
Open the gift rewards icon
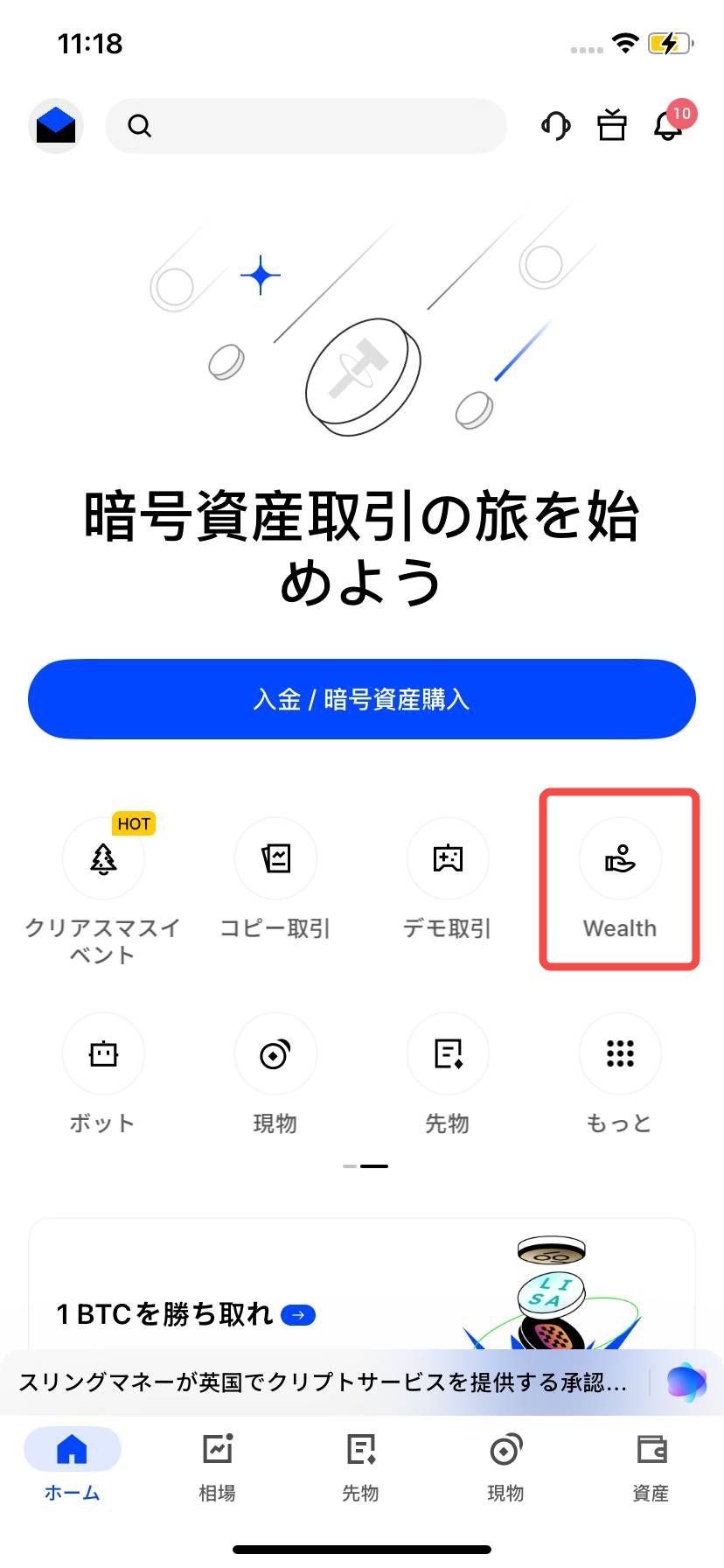(x=612, y=126)
